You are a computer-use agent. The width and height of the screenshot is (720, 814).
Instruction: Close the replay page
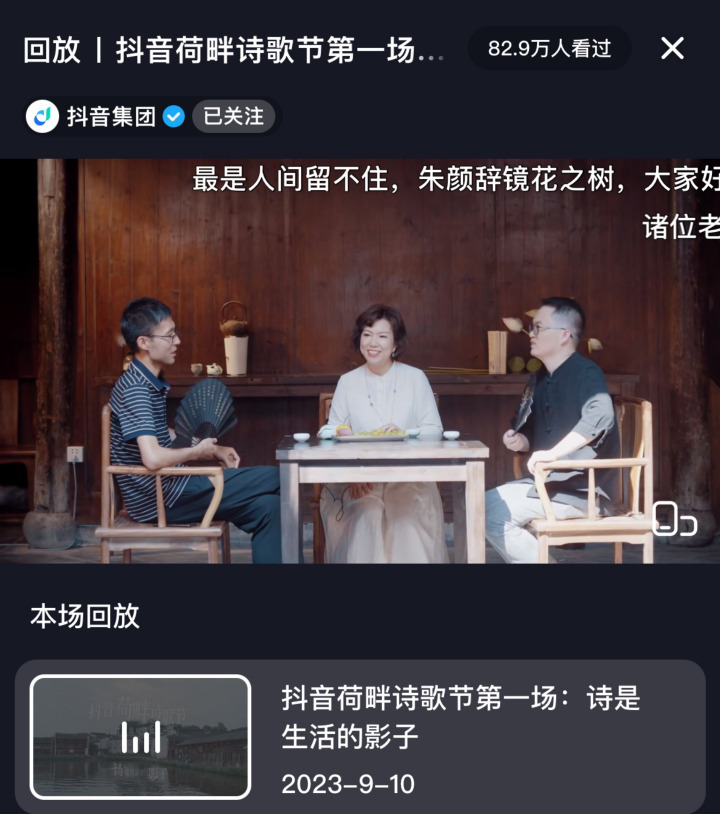coord(673,48)
